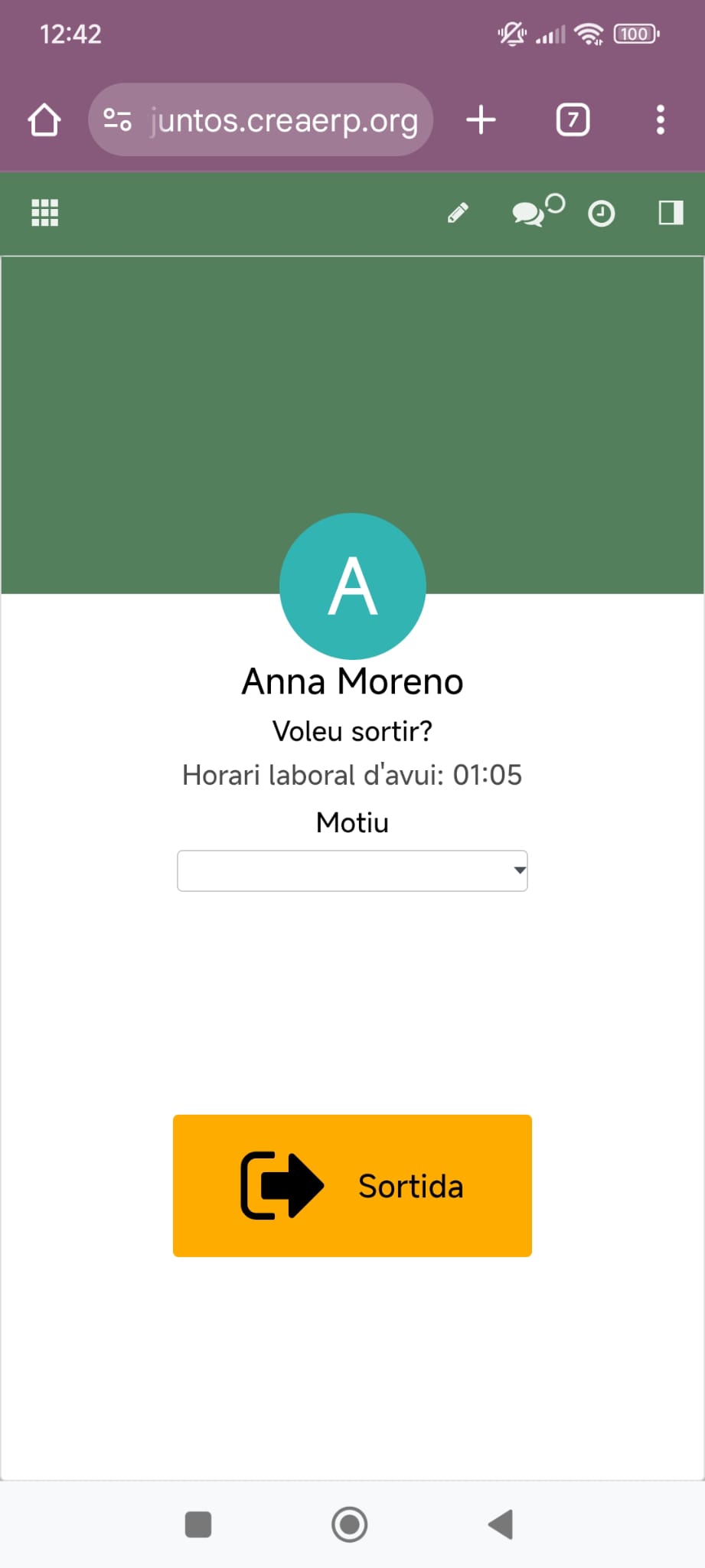Open a new browser tab

click(481, 120)
